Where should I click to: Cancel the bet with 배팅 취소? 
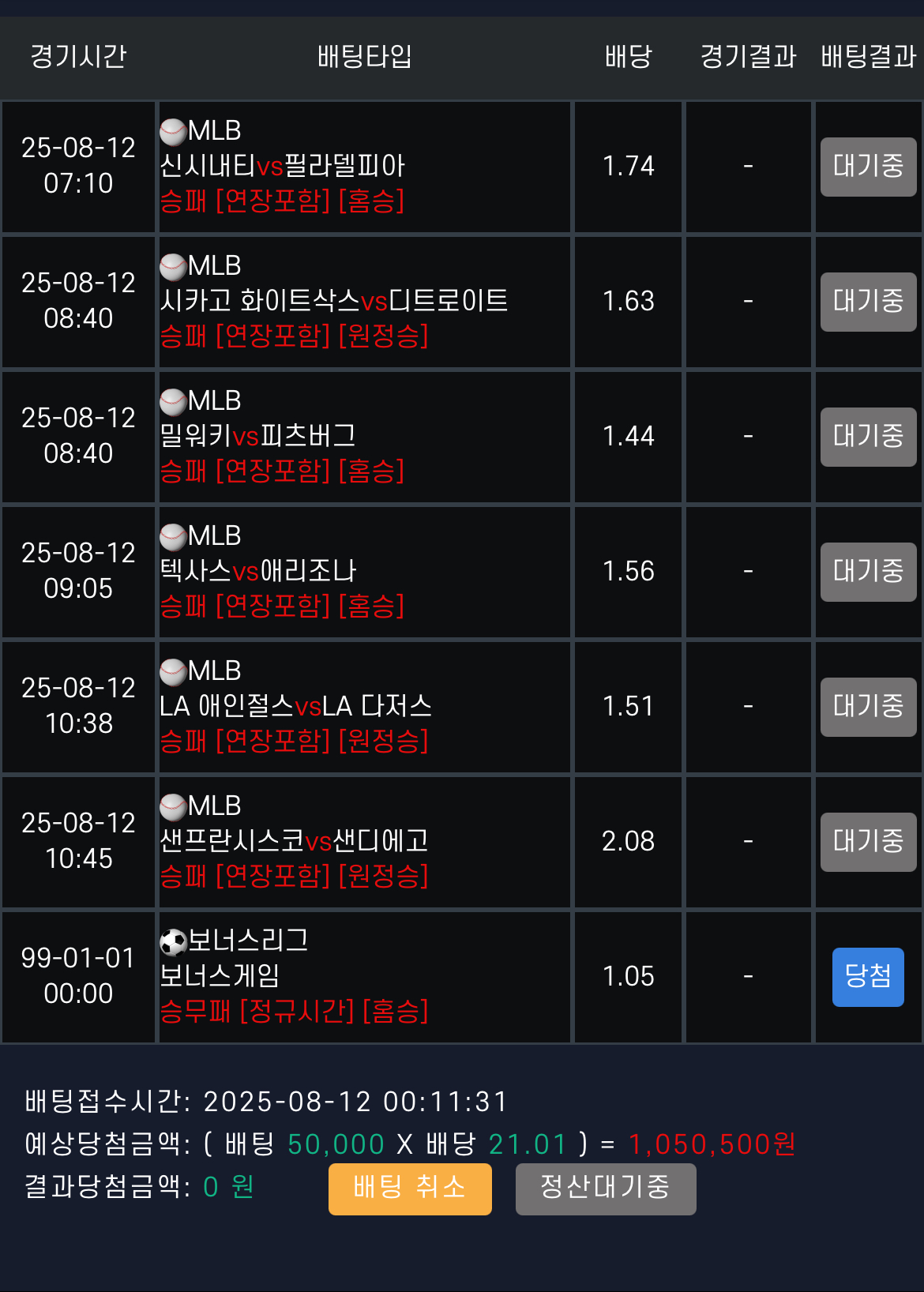click(x=410, y=1189)
